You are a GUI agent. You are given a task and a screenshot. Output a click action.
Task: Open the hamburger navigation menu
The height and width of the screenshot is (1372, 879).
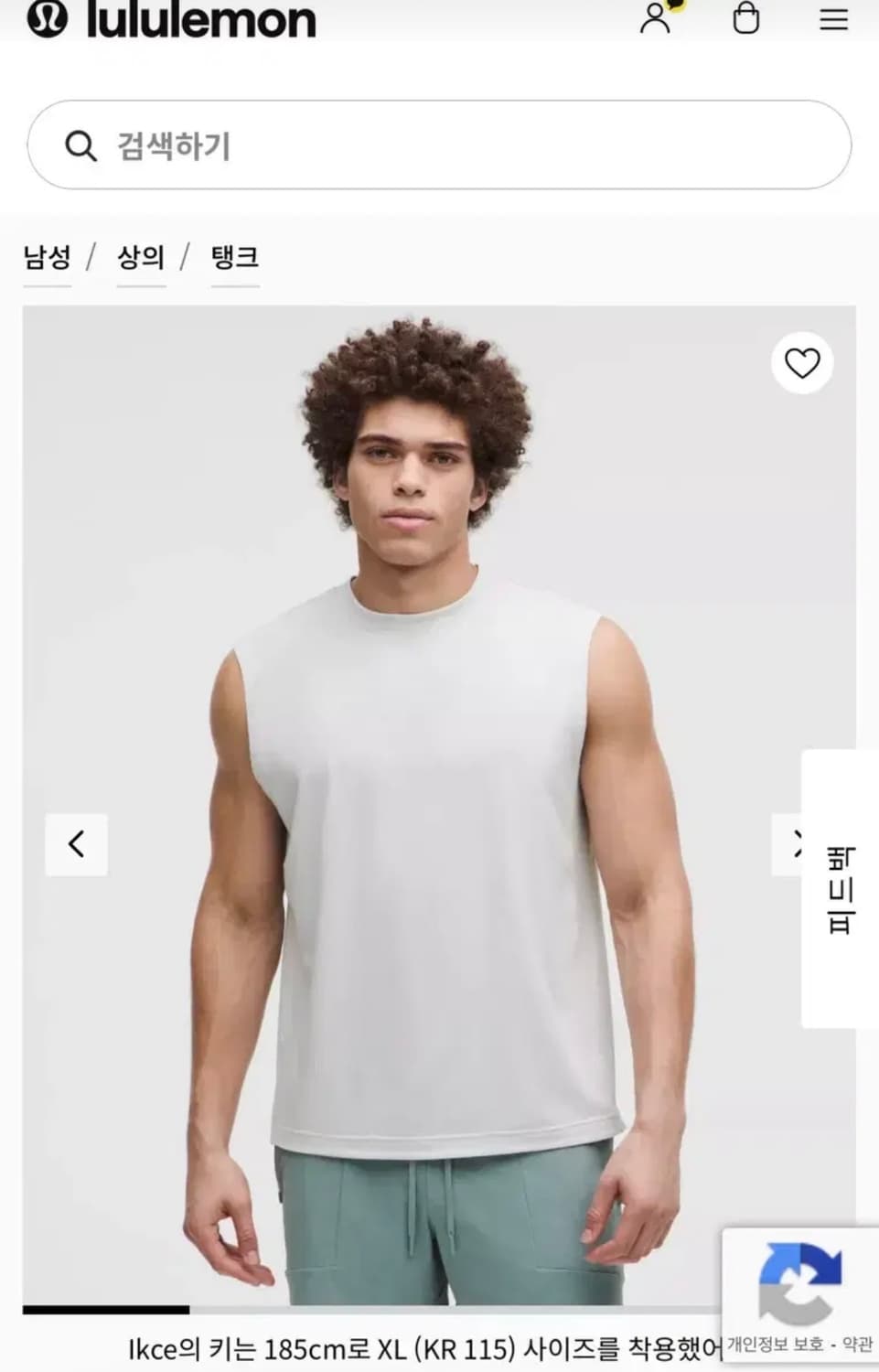click(832, 20)
